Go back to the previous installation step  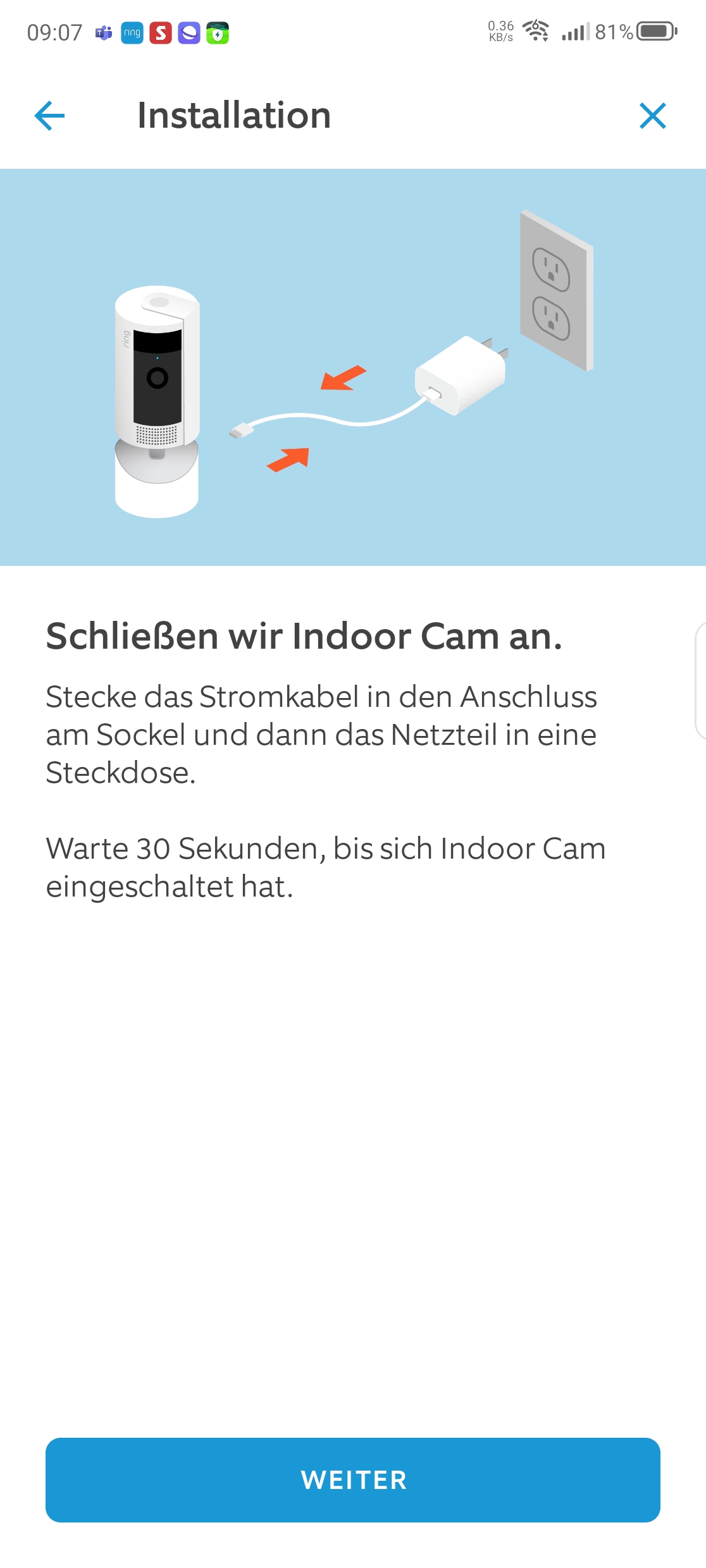coord(49,116)
